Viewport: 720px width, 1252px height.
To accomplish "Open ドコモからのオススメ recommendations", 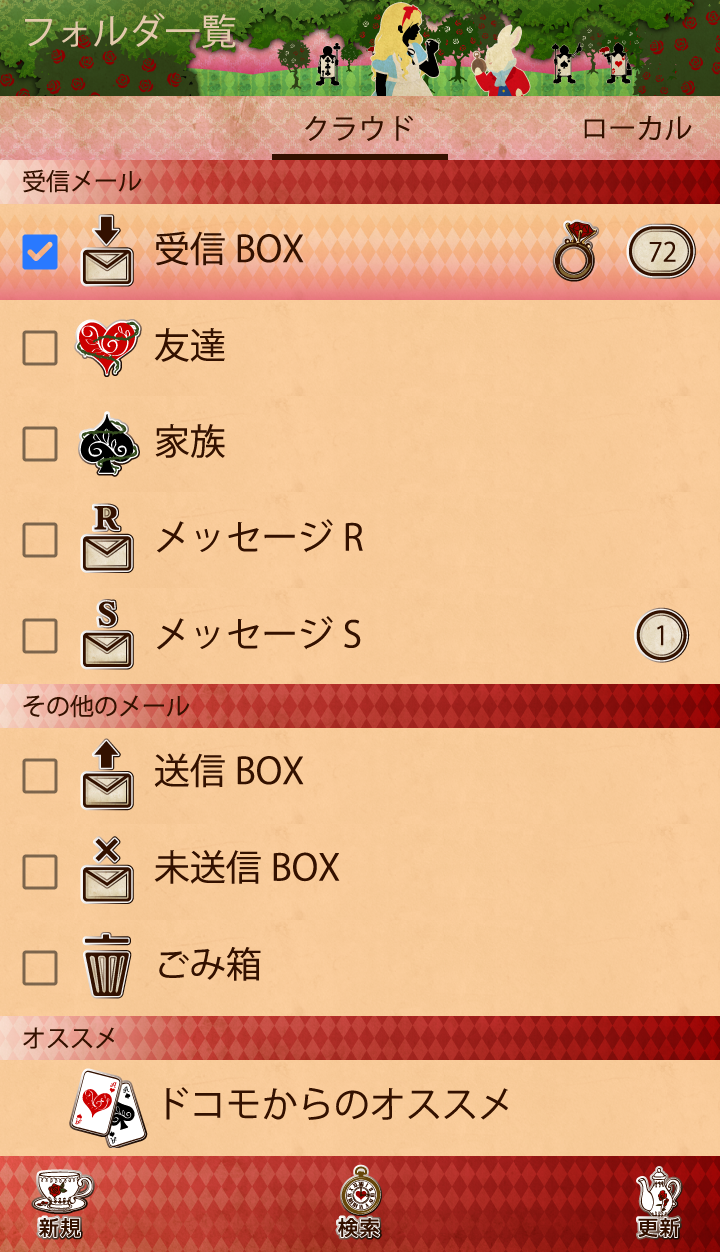I will 334,1105.
